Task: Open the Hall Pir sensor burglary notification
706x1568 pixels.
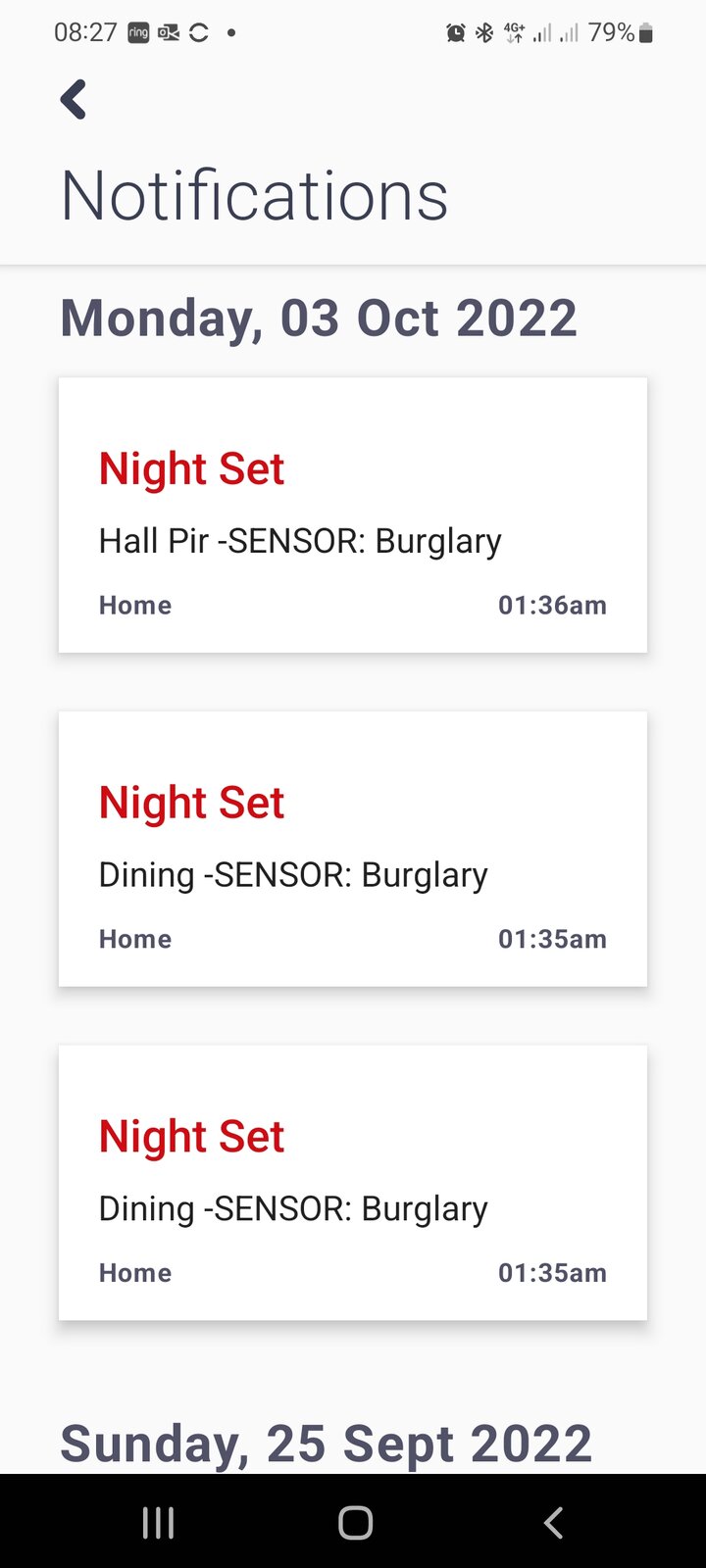Action: [353, 515]
